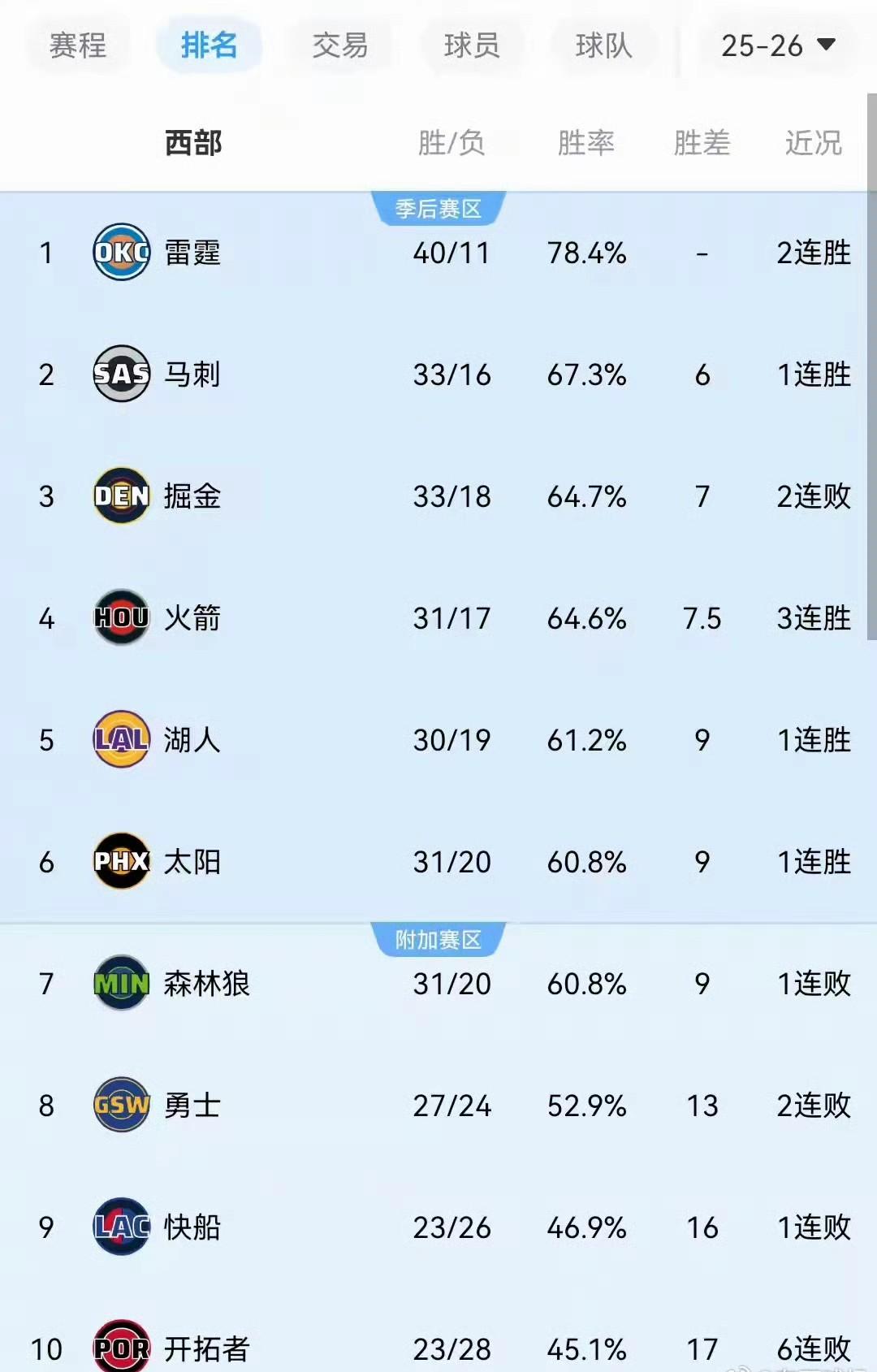The image size is (877, 1372).
Task: Open the 湖人 team page
Action: pos(192,740)
